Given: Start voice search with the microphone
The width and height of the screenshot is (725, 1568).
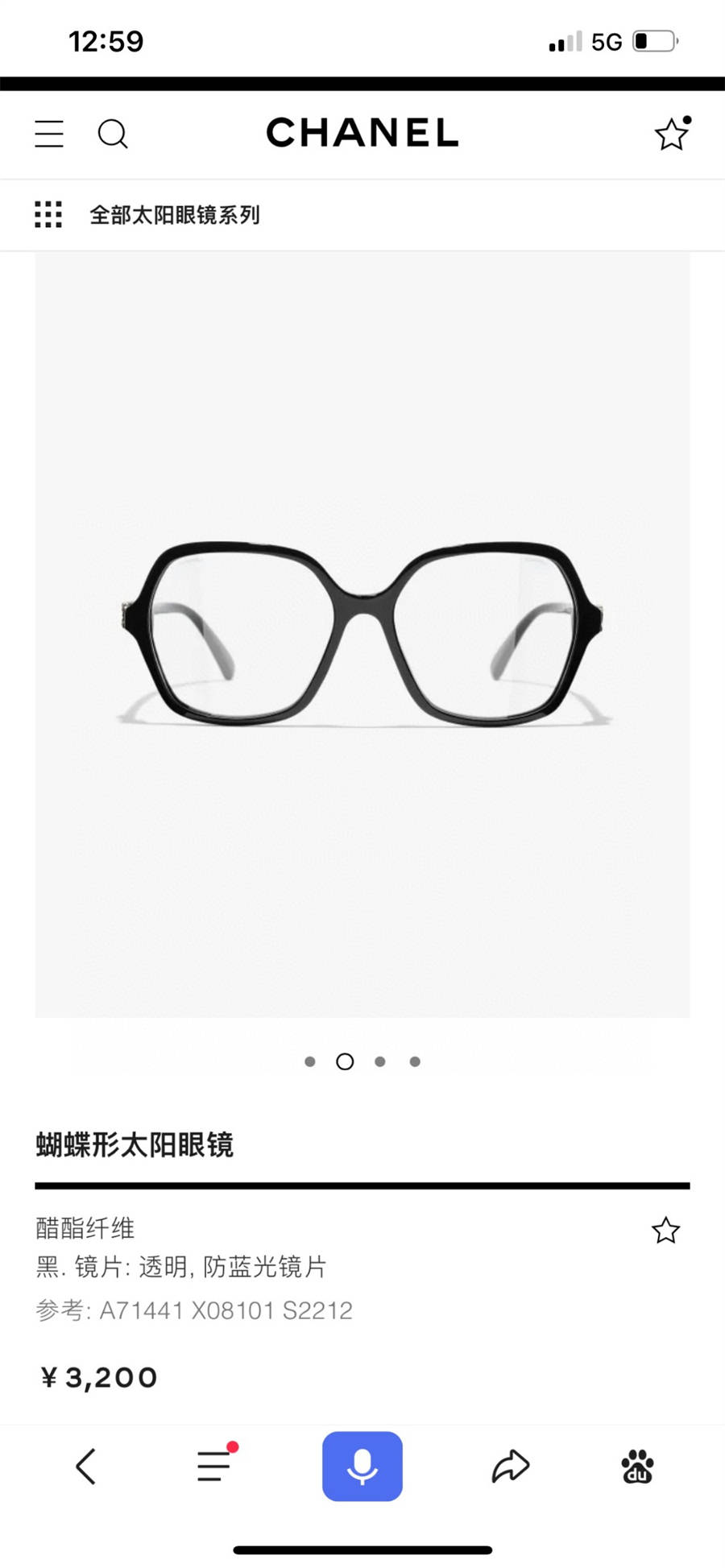Looking at the screenshot, I should pyautogui.click(x=362, y=1466).
